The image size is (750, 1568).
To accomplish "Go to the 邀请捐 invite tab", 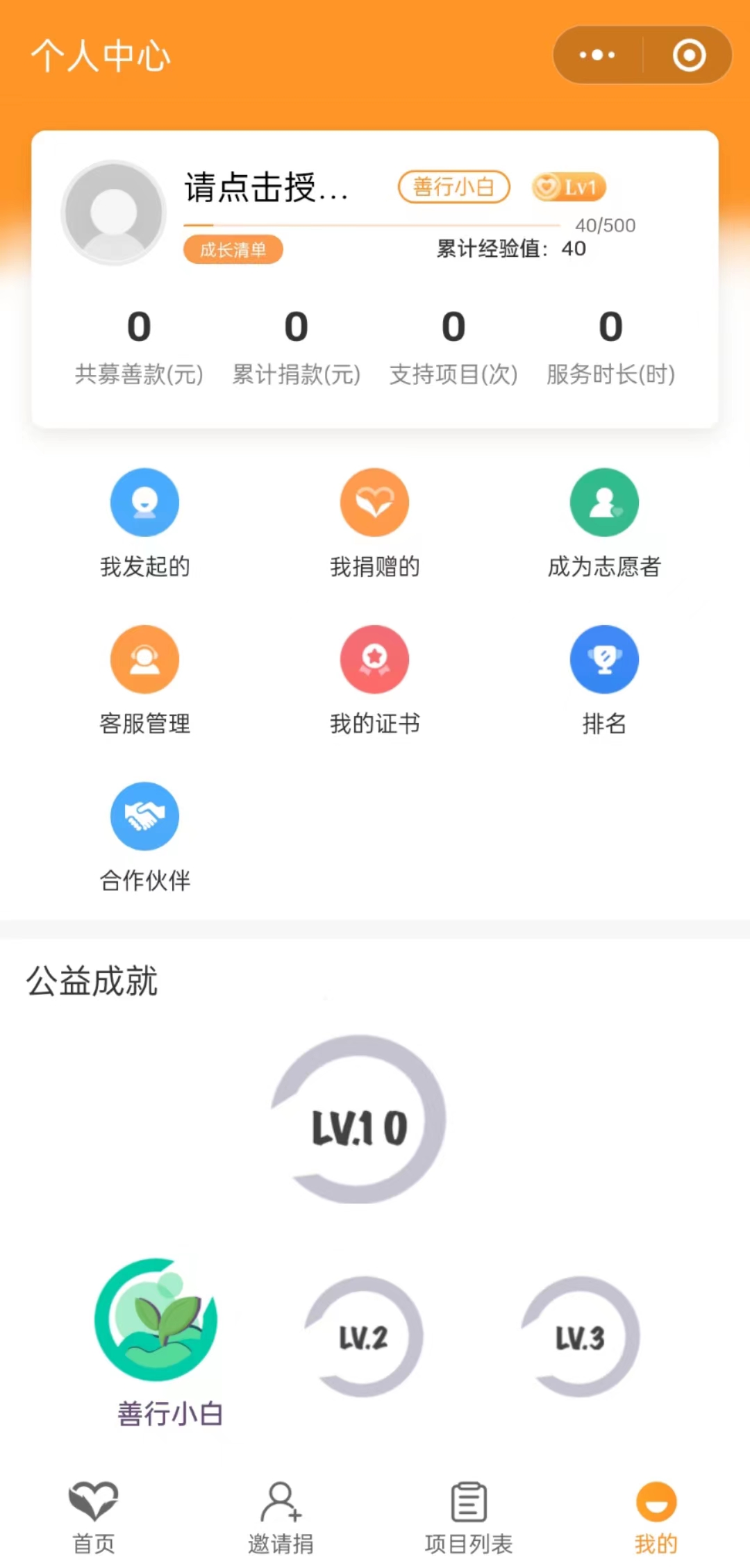I will click(281, 1517).
